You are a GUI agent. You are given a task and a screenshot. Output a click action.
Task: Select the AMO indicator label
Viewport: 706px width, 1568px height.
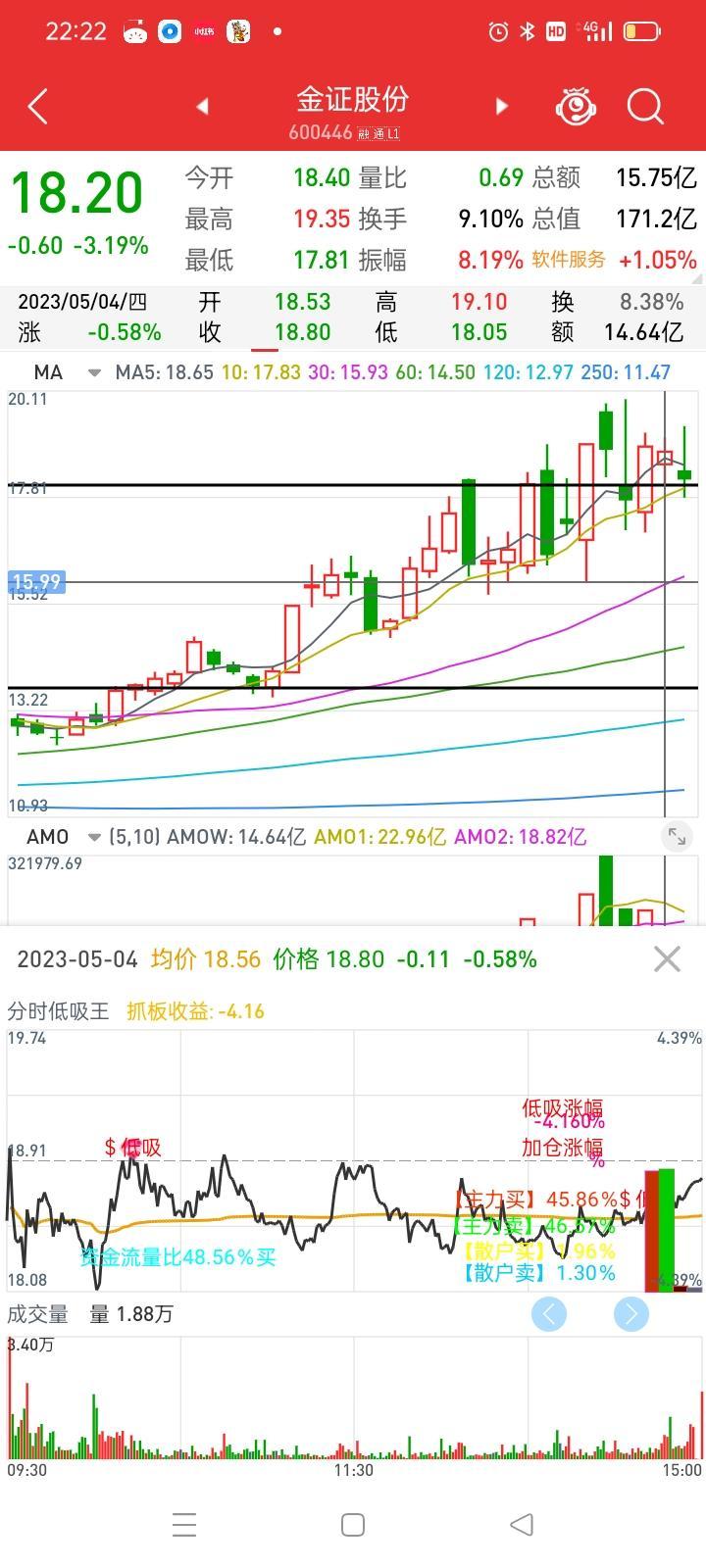[46, 837]
